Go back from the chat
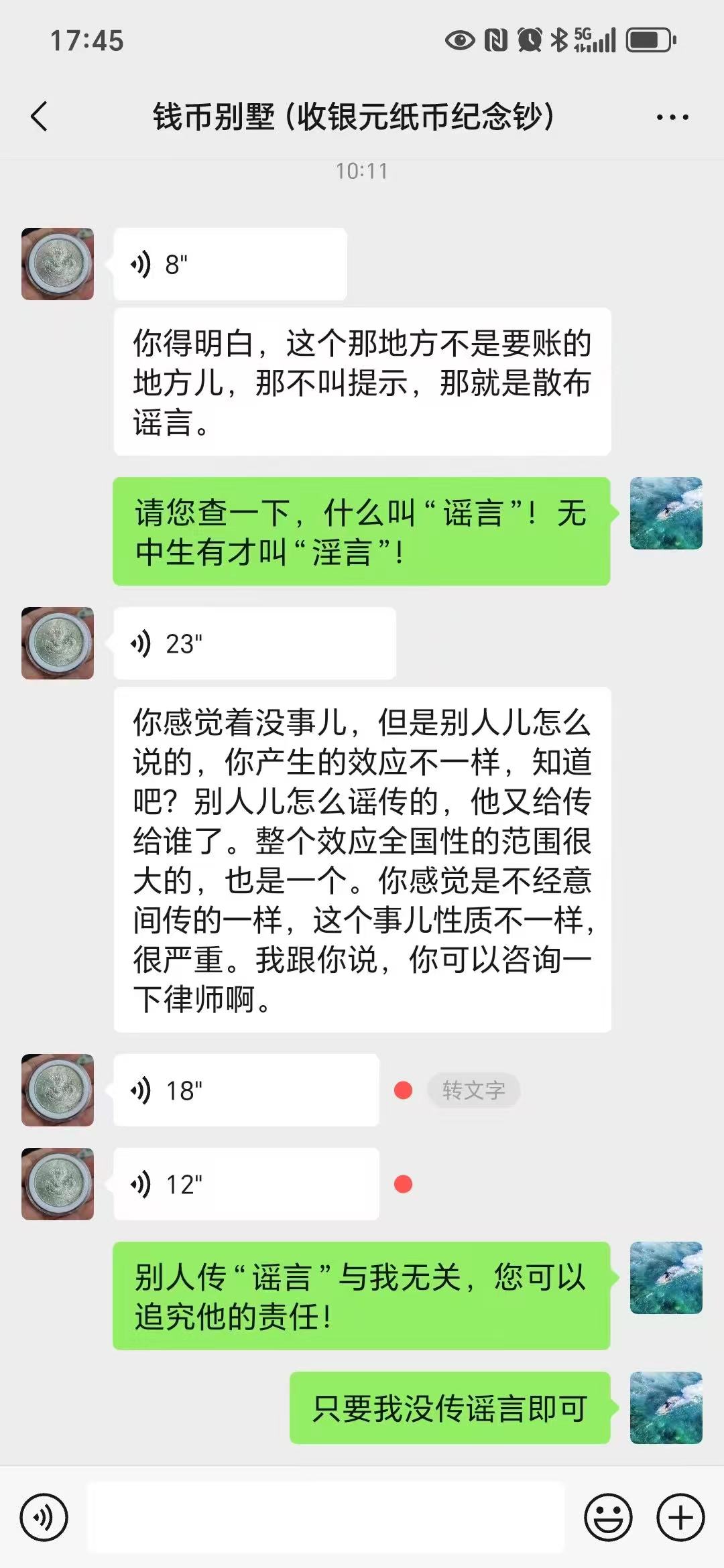The width and height of the screenshot is (724, 1568). coord(40,117)
